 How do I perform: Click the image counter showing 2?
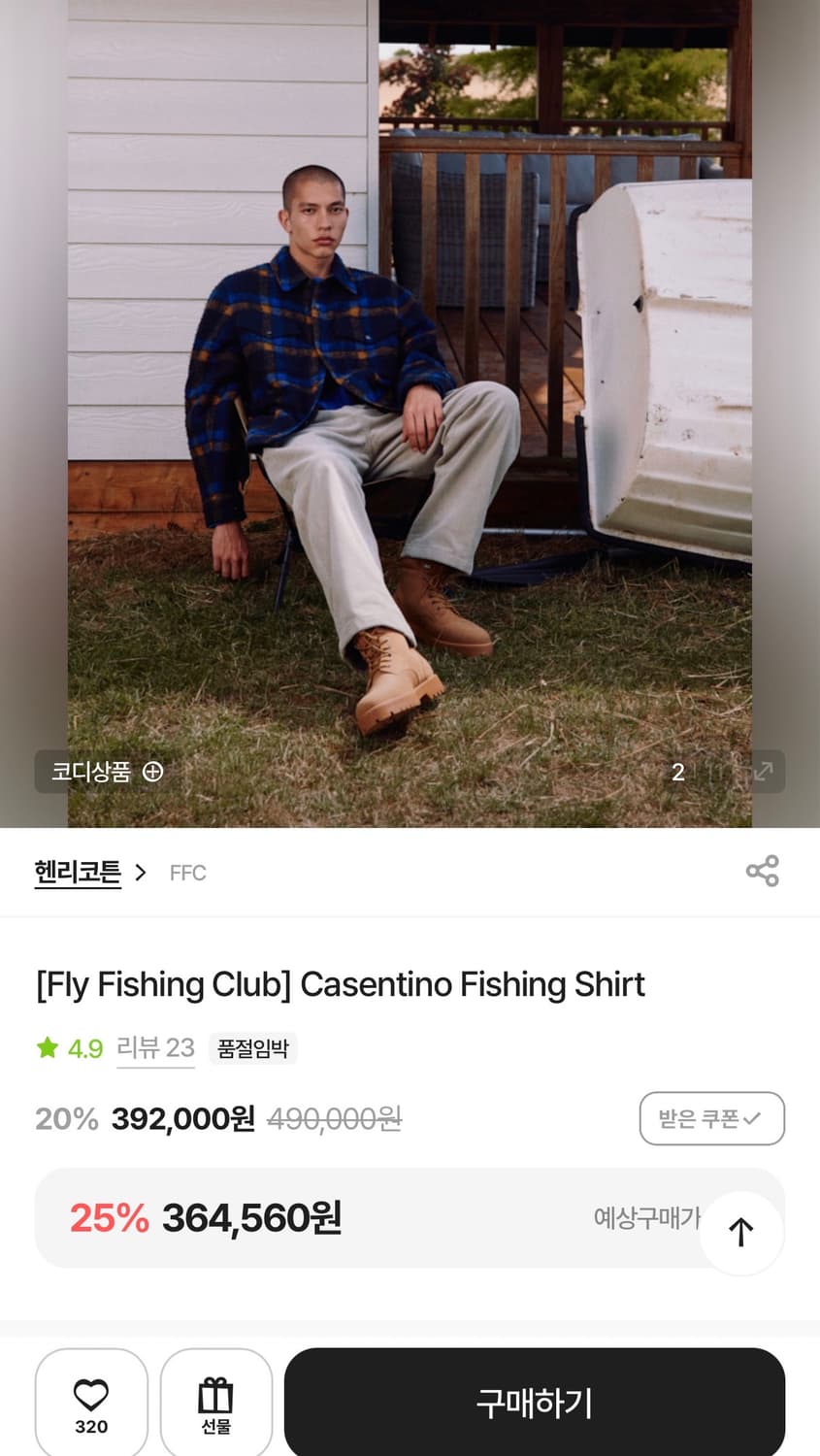click(677, 772)
